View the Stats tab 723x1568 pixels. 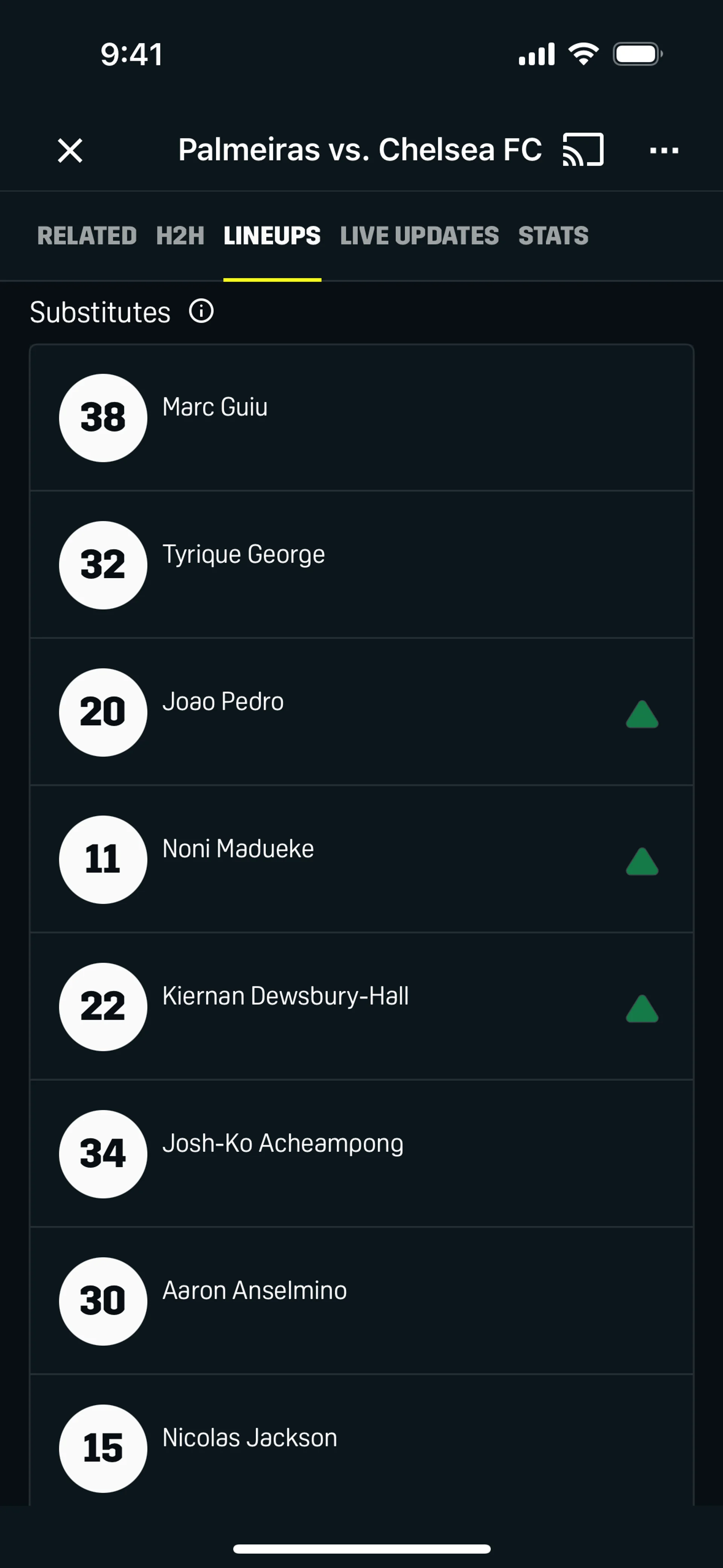pyautogui.click(x=553, y=235)
